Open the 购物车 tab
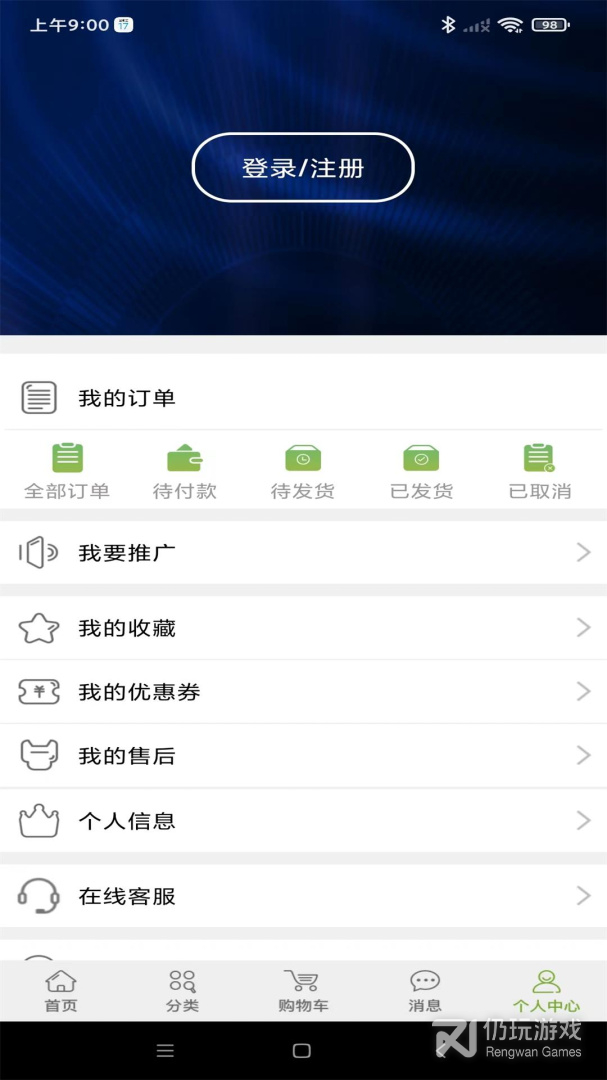Image resolution: width=607 pixels, height=1080 pixels. tap(303, 991)
